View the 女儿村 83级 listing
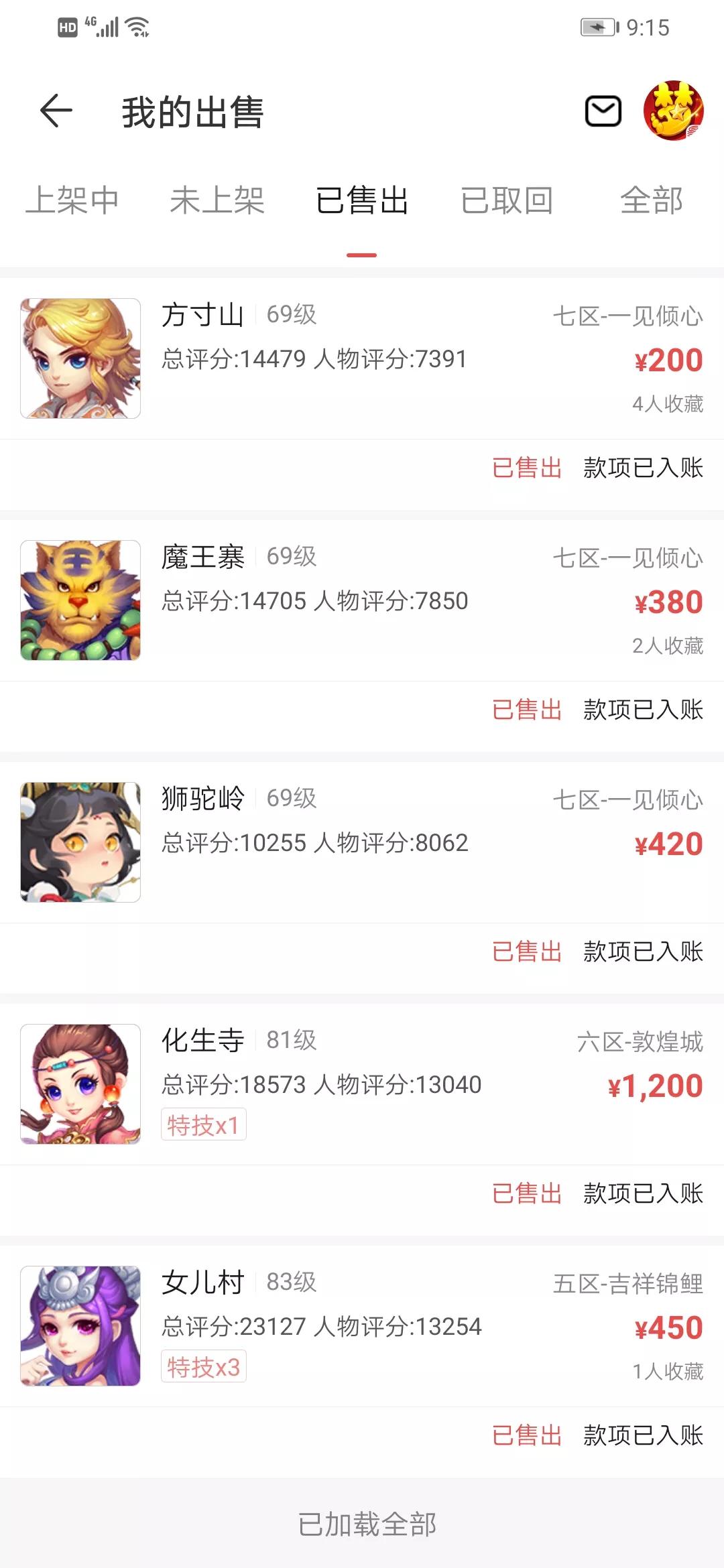The width and height of the screenshot is (724, 1568). click(x=362, y=1326)
